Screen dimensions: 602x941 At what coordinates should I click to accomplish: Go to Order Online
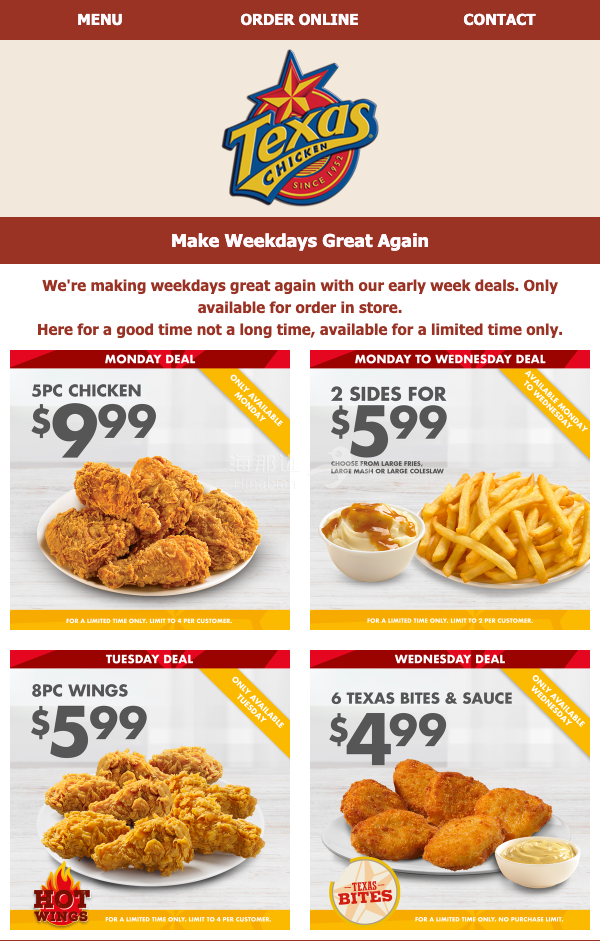click(x=299, y=20)
